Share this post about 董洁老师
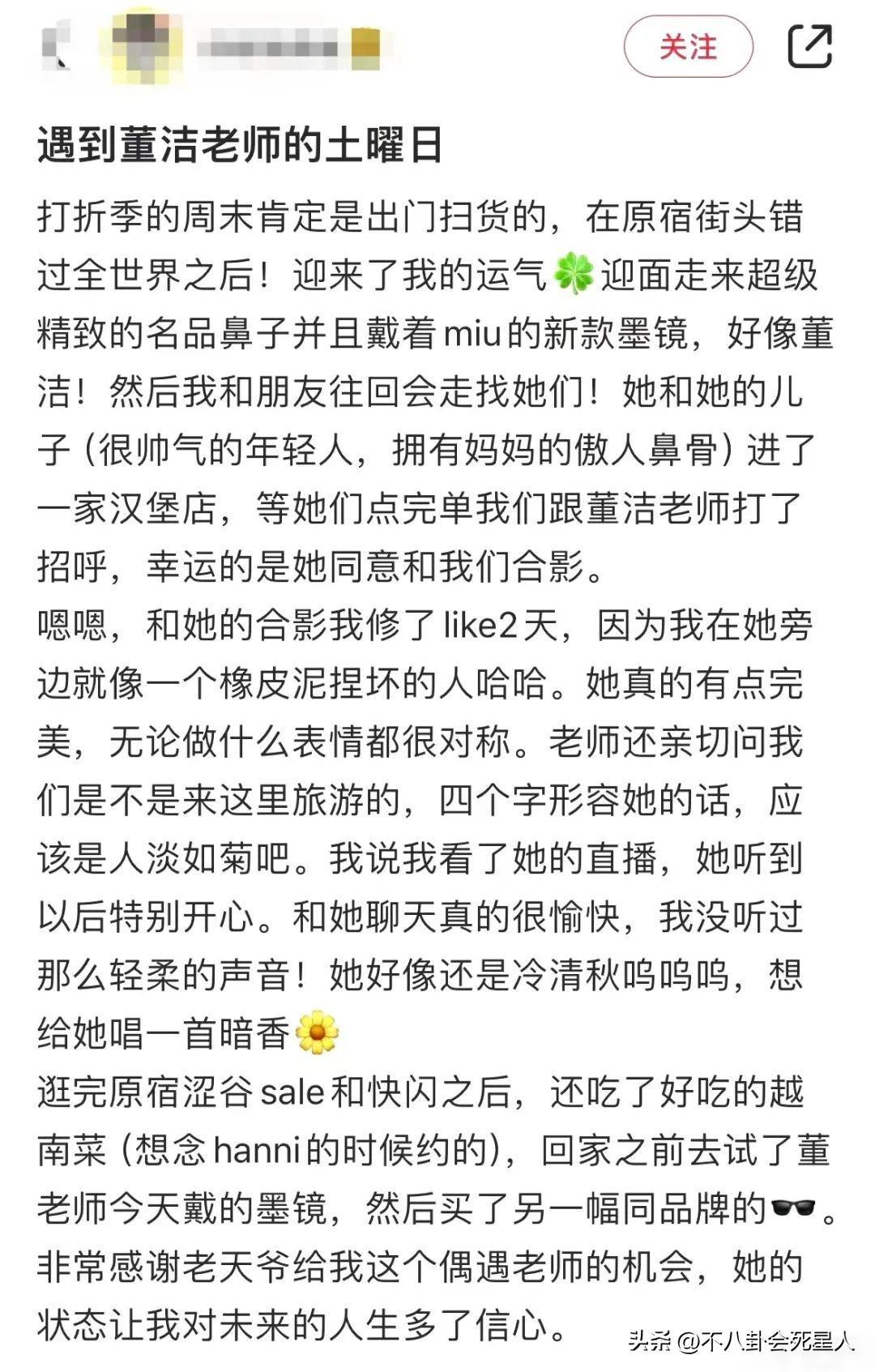Screen dimensions: 875x1372 (809, 46)
